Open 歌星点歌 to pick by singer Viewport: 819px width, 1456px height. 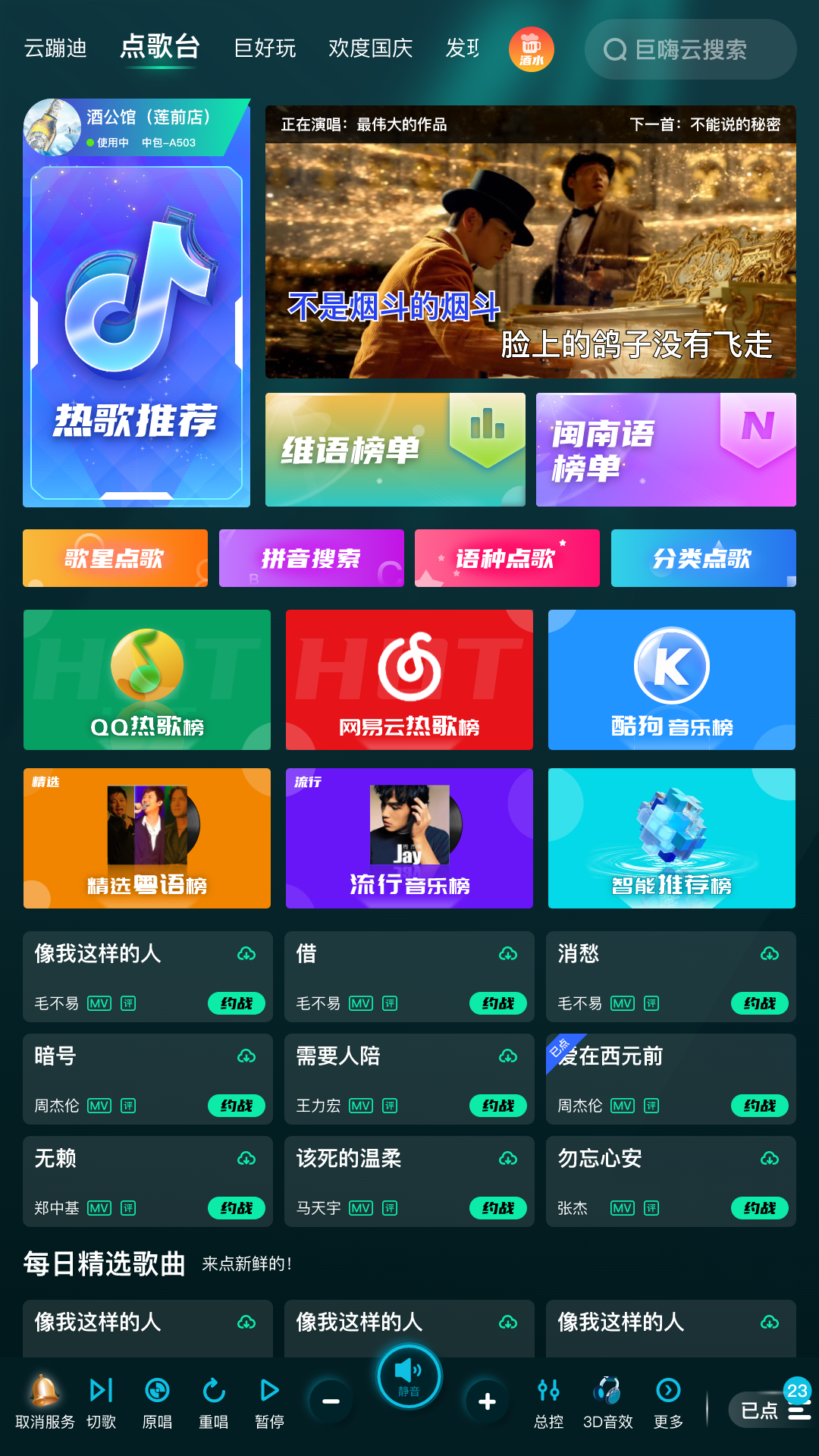pos(115,558)
